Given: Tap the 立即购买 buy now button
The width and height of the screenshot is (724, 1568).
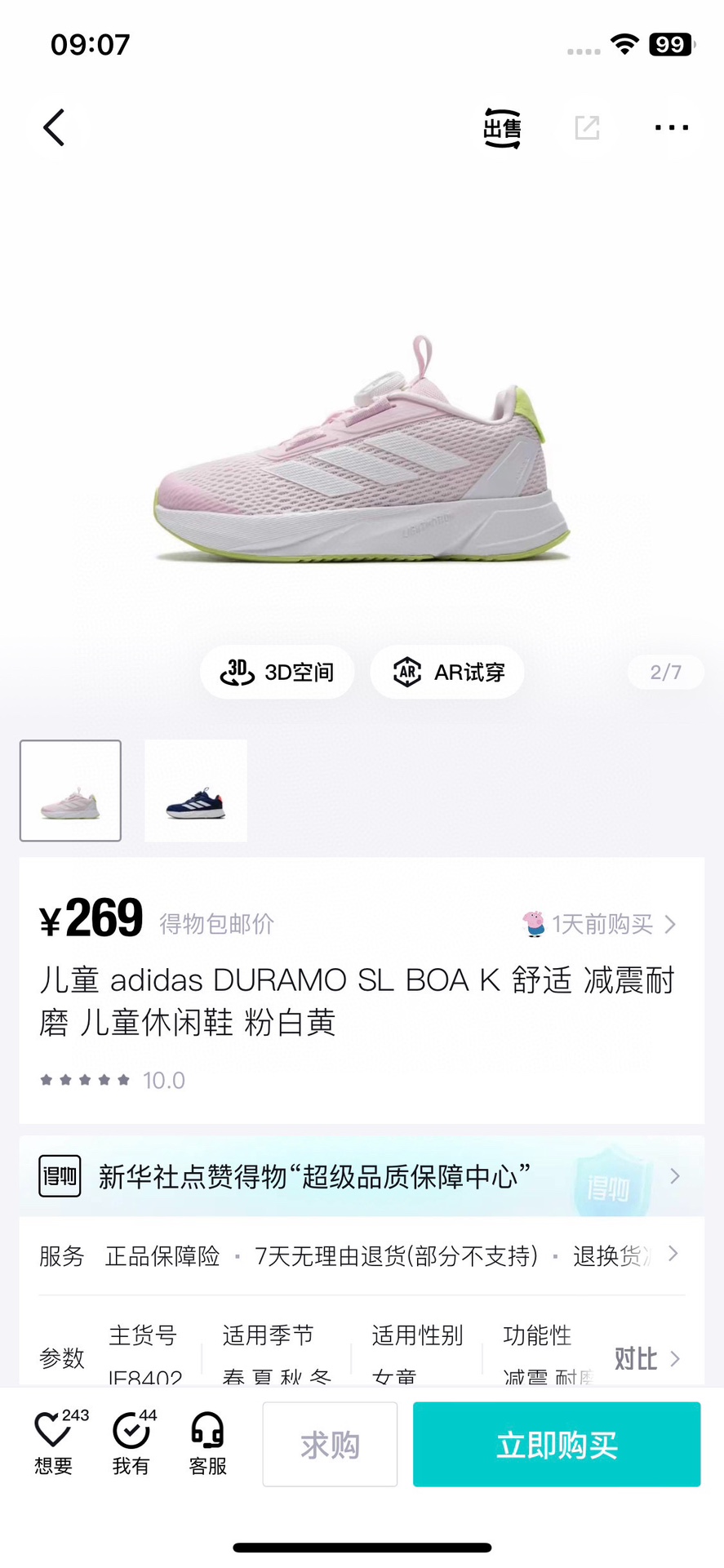Looking at the screenshot, I should [556, 1443].
